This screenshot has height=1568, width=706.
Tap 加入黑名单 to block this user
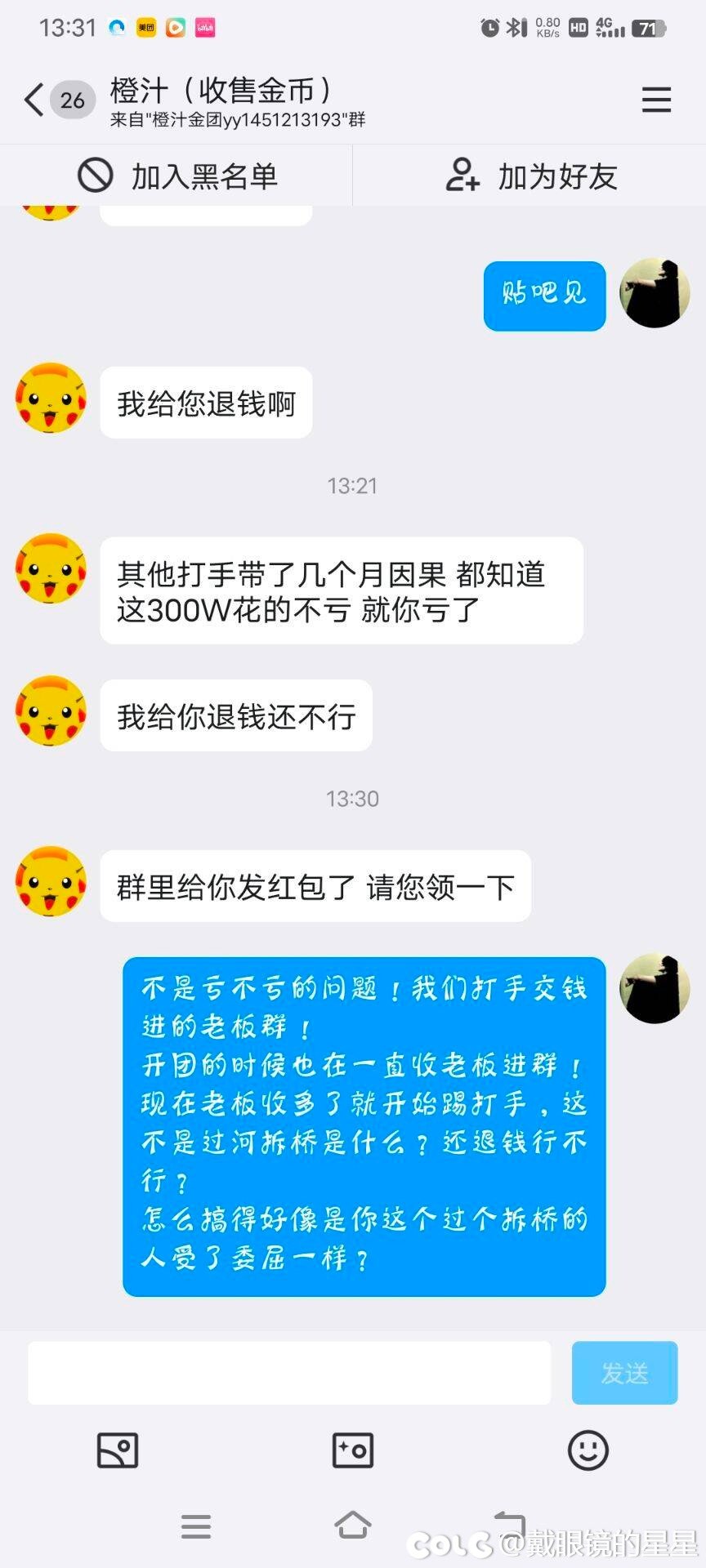pyautogui.click(x=176, y=176)
